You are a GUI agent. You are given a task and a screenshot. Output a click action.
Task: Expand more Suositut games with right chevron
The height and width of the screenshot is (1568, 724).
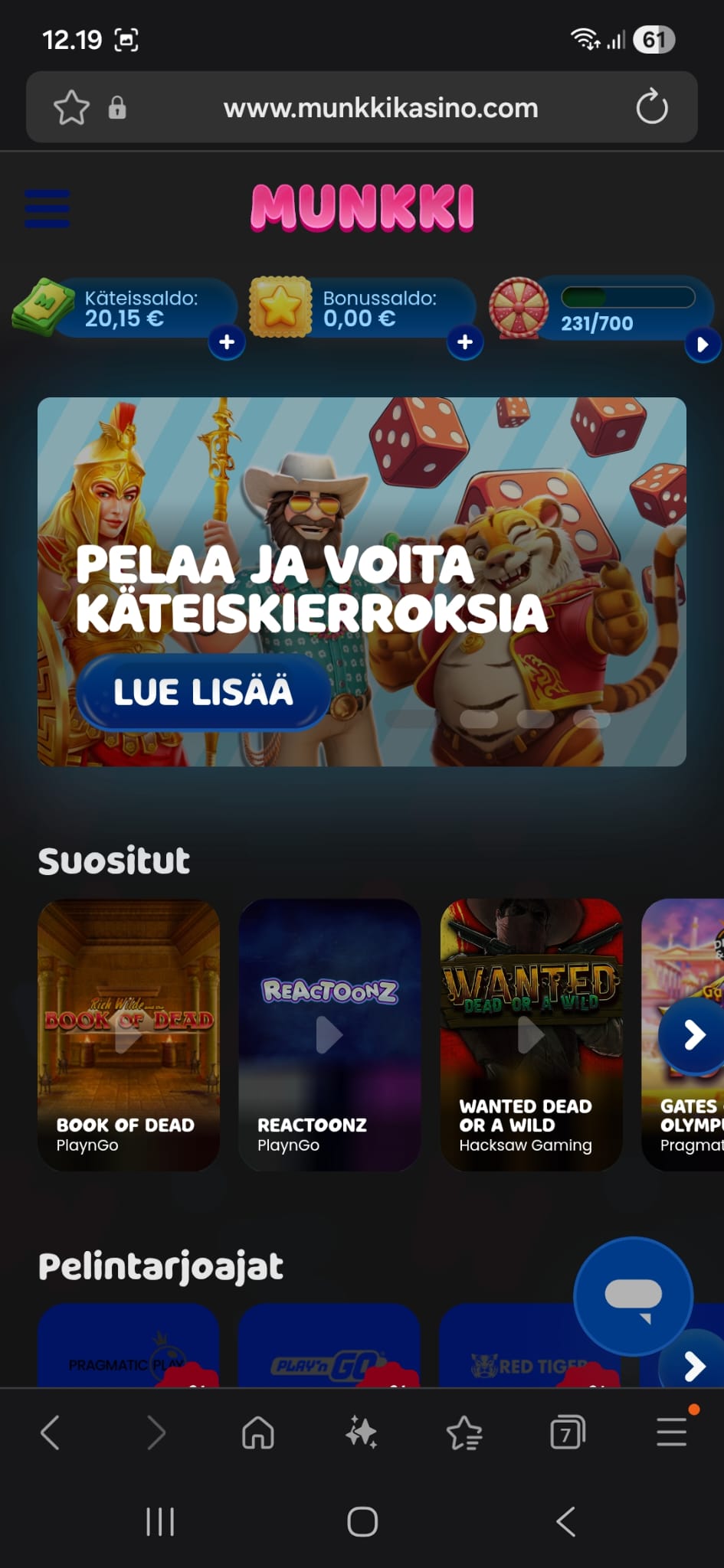pyautogui.click(x=693, y=1035)
